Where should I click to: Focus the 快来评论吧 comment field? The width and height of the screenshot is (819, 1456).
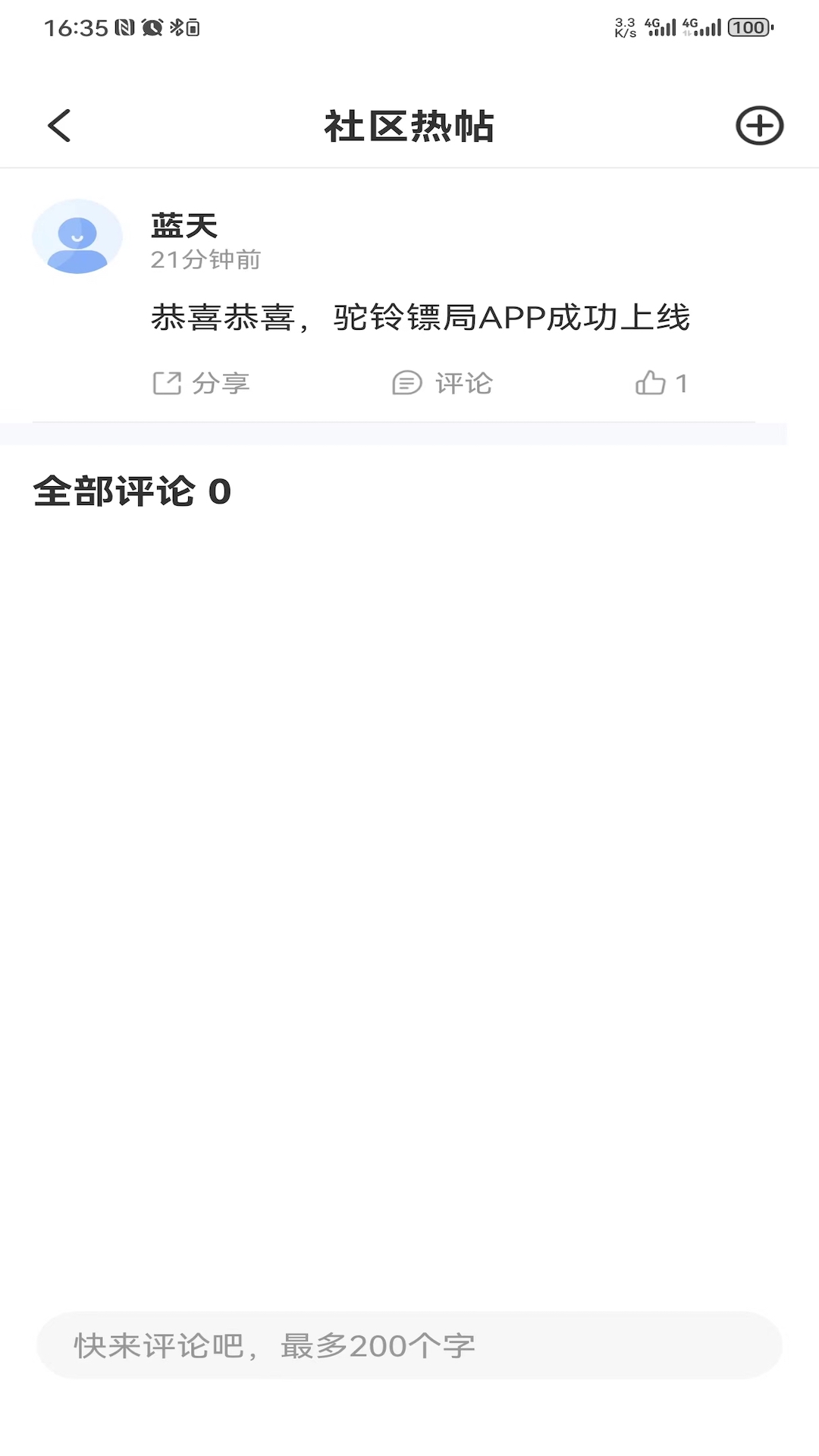409,1346
